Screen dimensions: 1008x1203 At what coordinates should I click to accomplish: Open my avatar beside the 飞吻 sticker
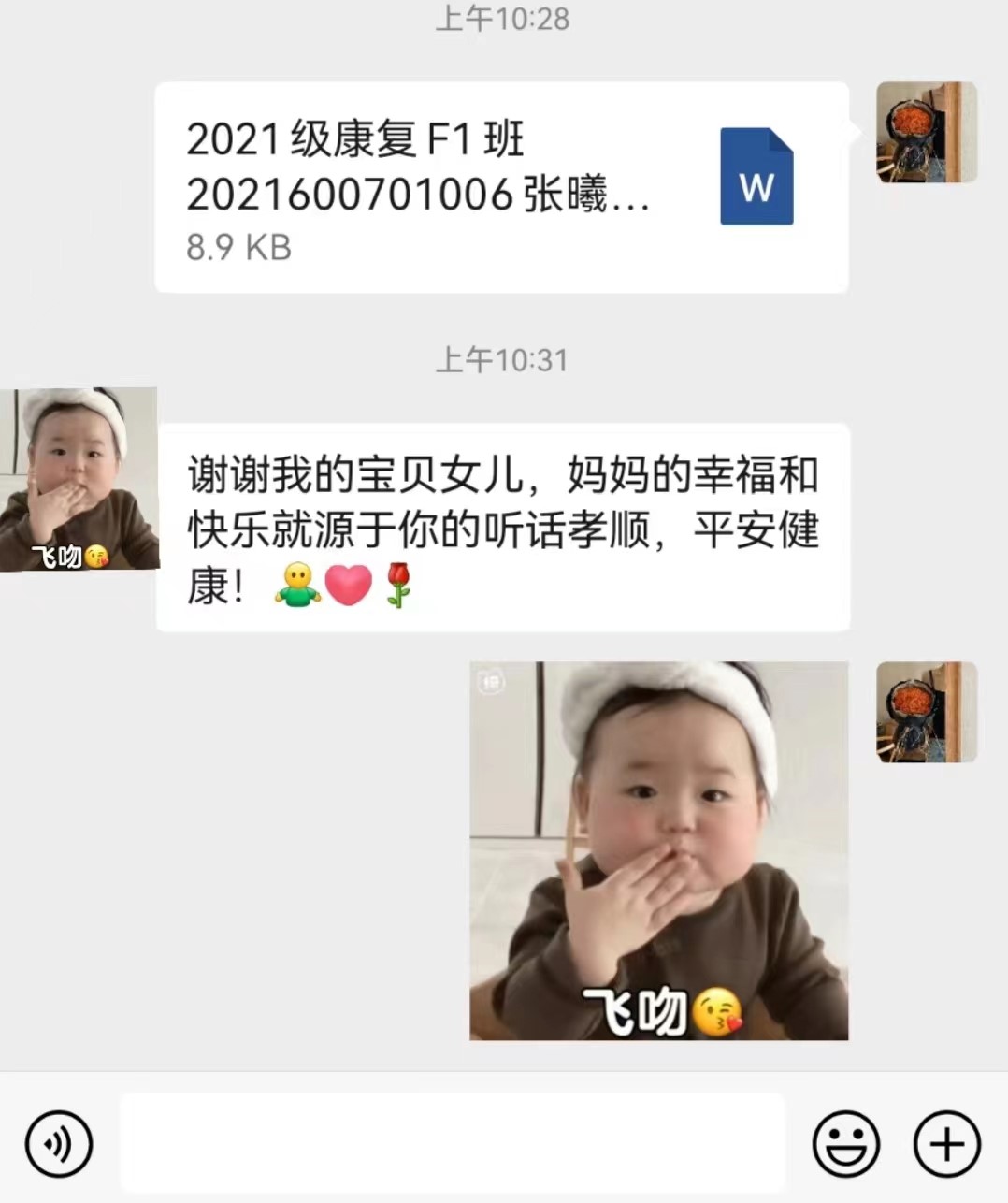(x=926, y=712)
